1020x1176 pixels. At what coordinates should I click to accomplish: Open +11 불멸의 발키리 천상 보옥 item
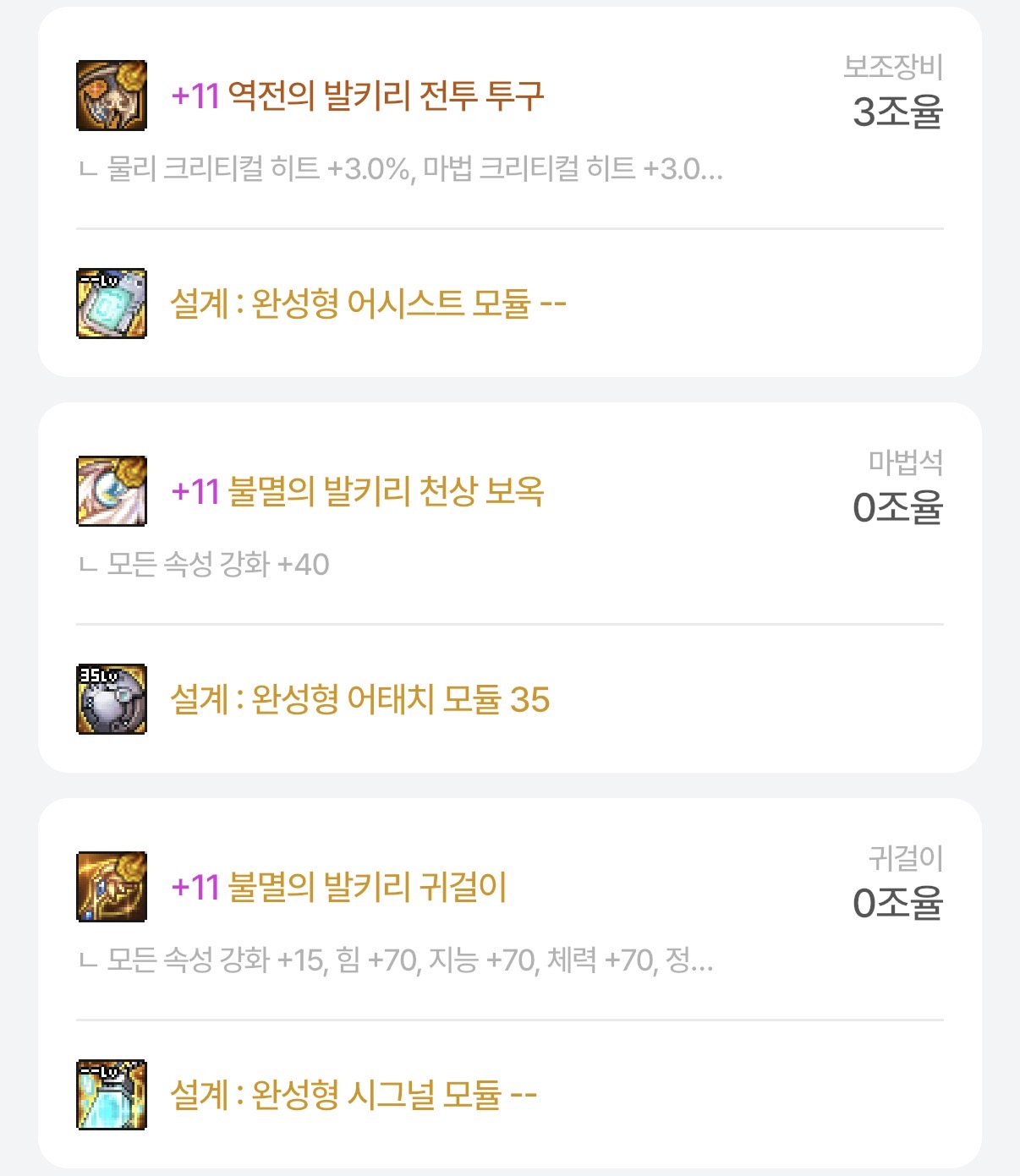coord(357,491)
